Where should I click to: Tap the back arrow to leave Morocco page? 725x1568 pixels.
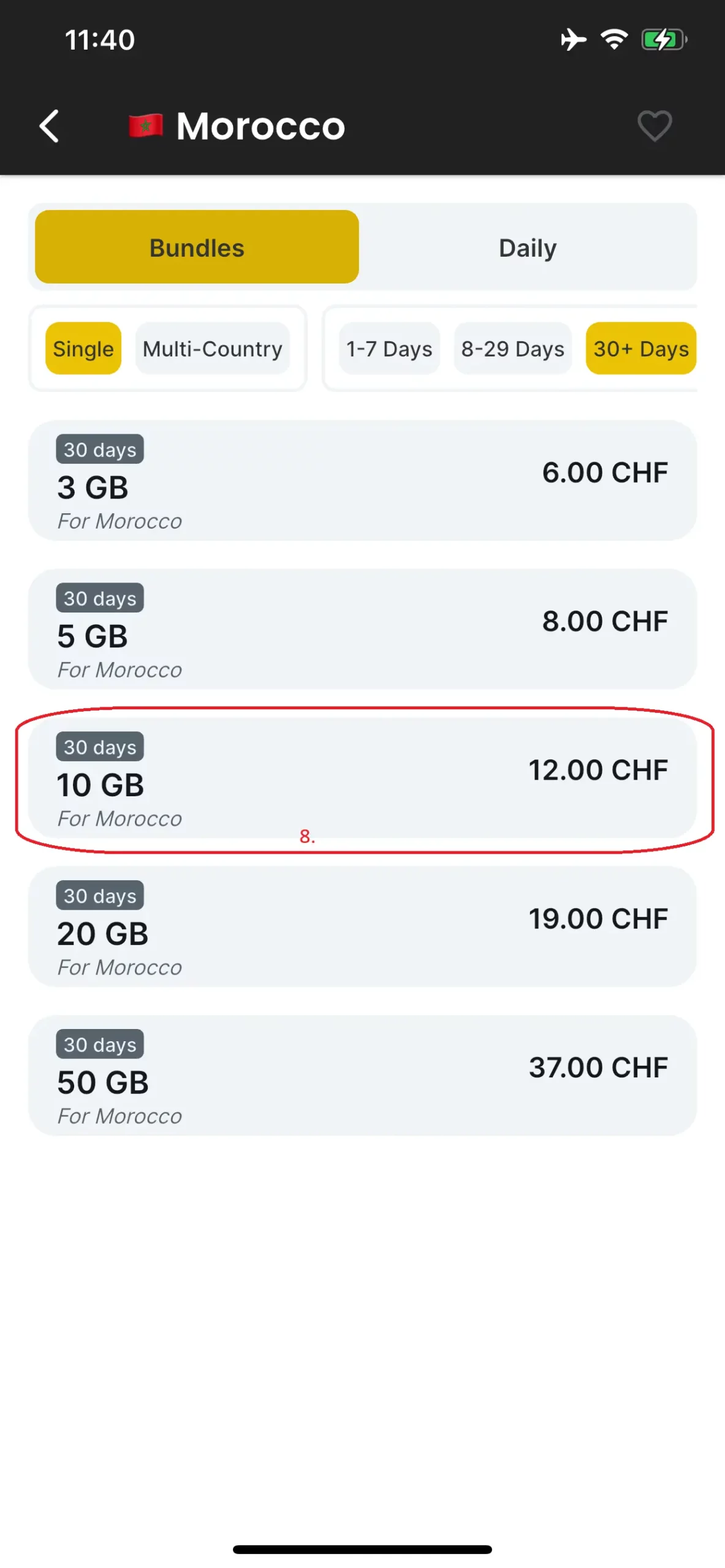coord(51,126)
